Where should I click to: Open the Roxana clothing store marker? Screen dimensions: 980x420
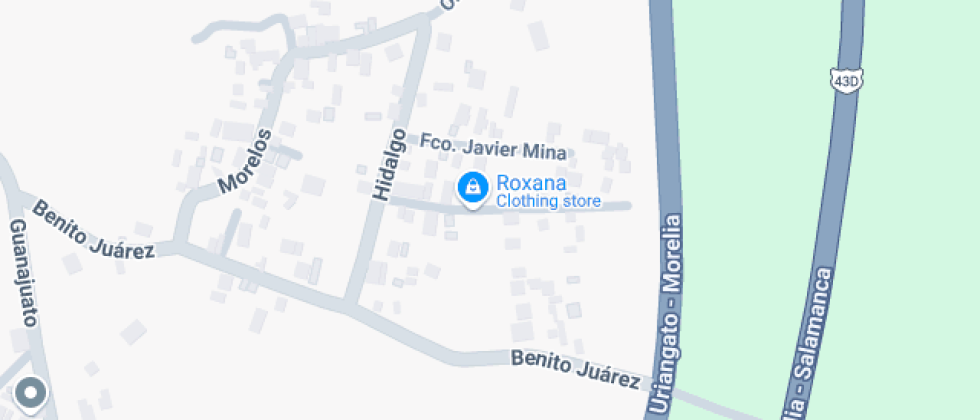point(472,187)
